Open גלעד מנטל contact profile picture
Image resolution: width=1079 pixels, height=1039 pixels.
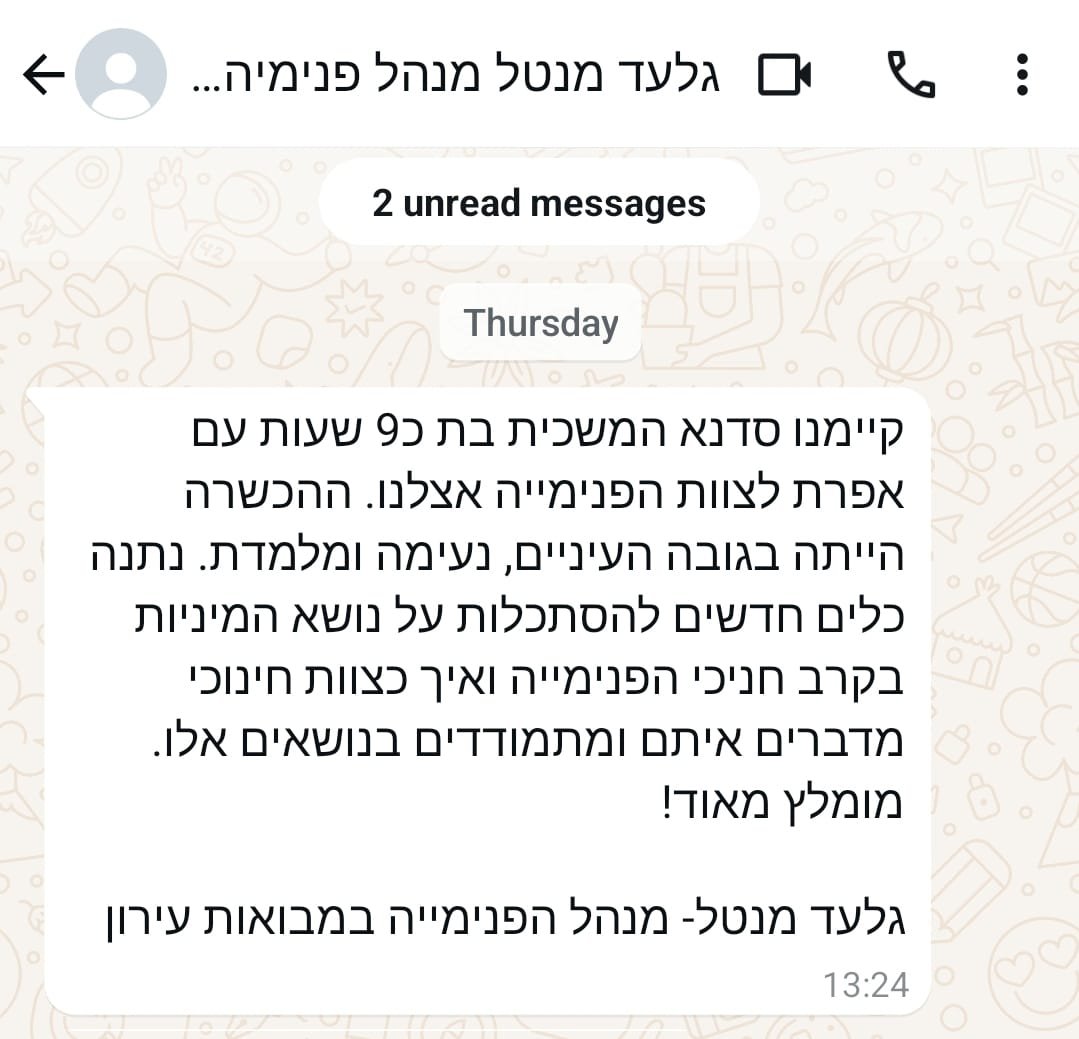[121, 75]
